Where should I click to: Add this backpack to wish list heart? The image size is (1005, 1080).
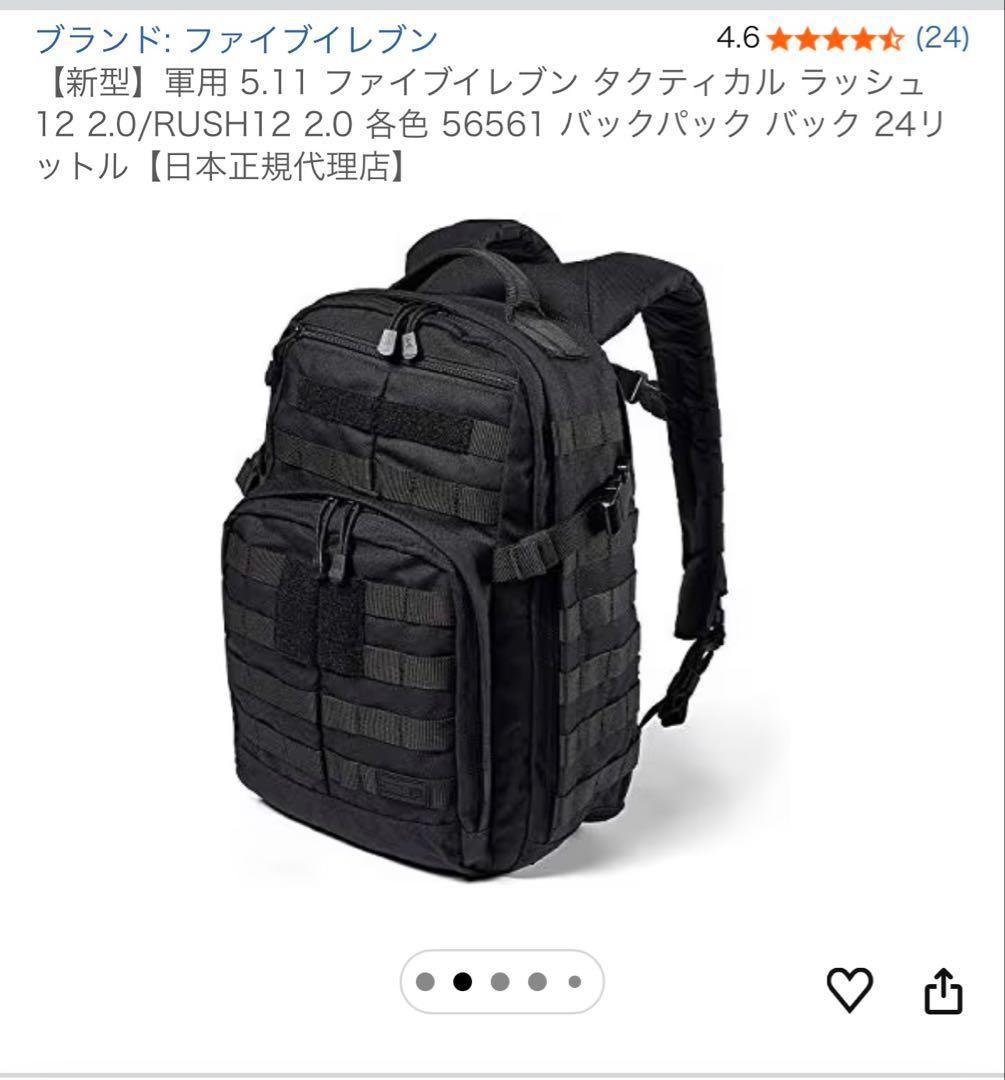click(850, 989)
